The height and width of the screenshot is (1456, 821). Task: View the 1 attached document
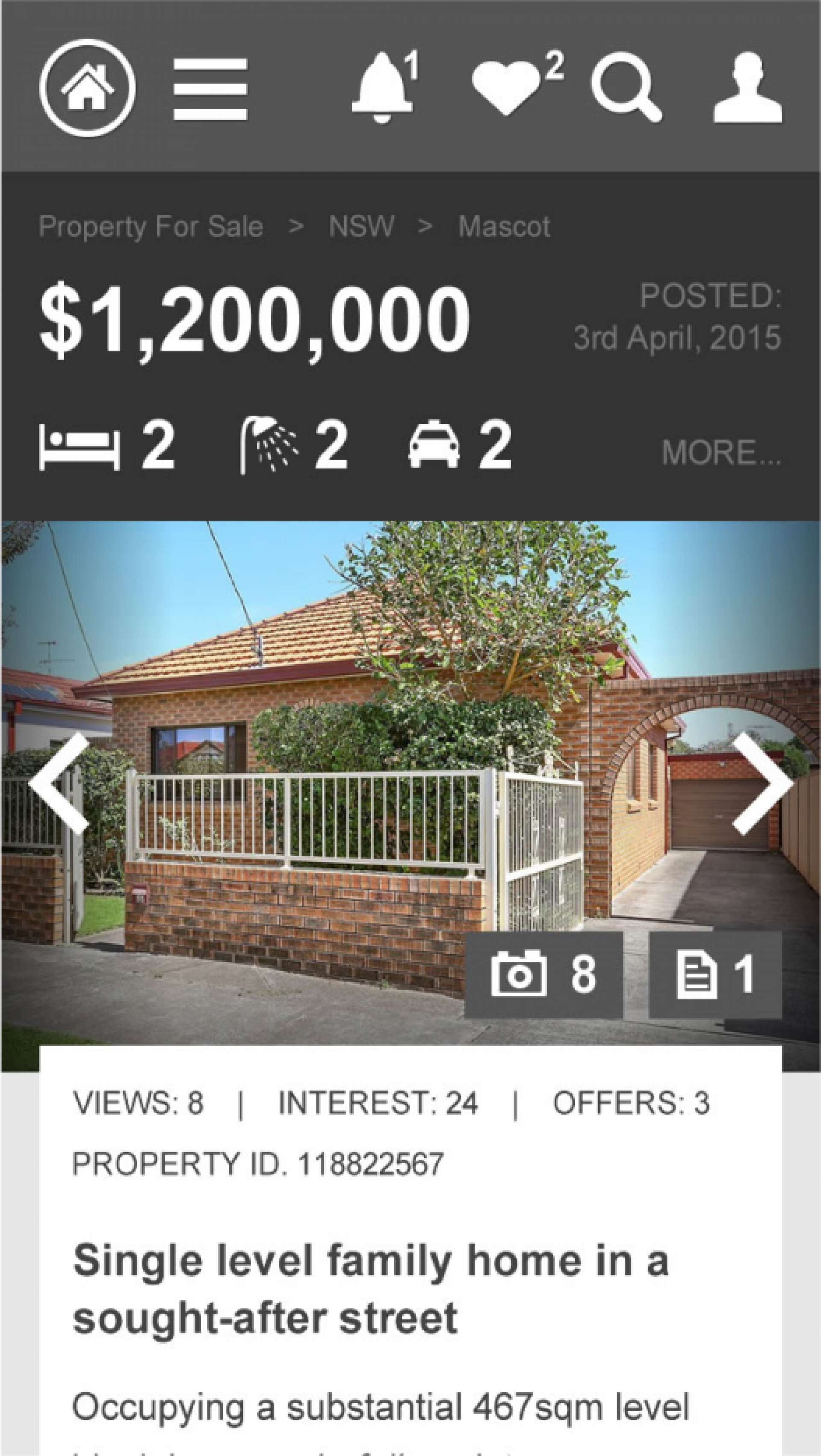[715, 974]
